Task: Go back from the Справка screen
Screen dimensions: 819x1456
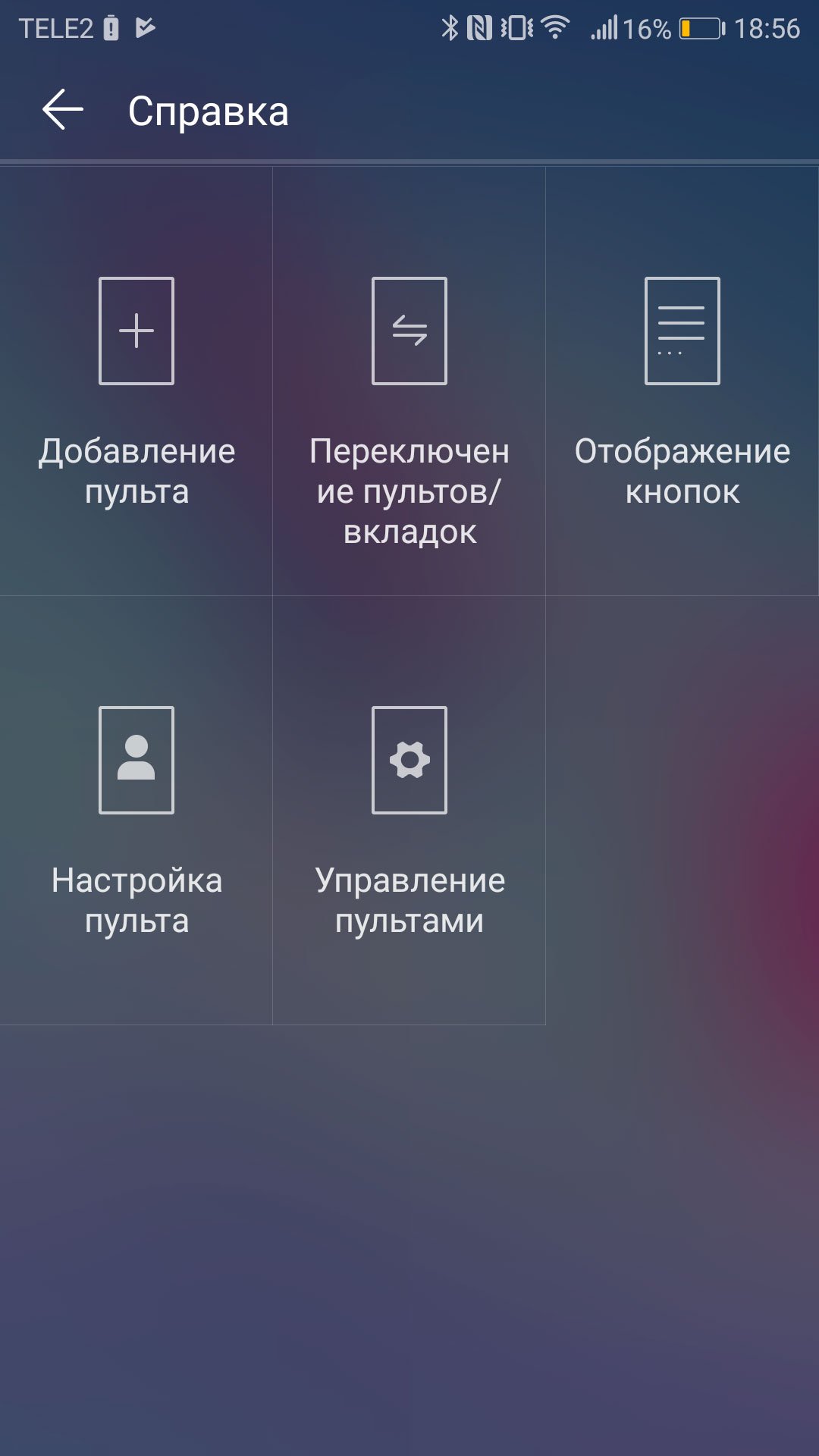Action: coord(62,110)
